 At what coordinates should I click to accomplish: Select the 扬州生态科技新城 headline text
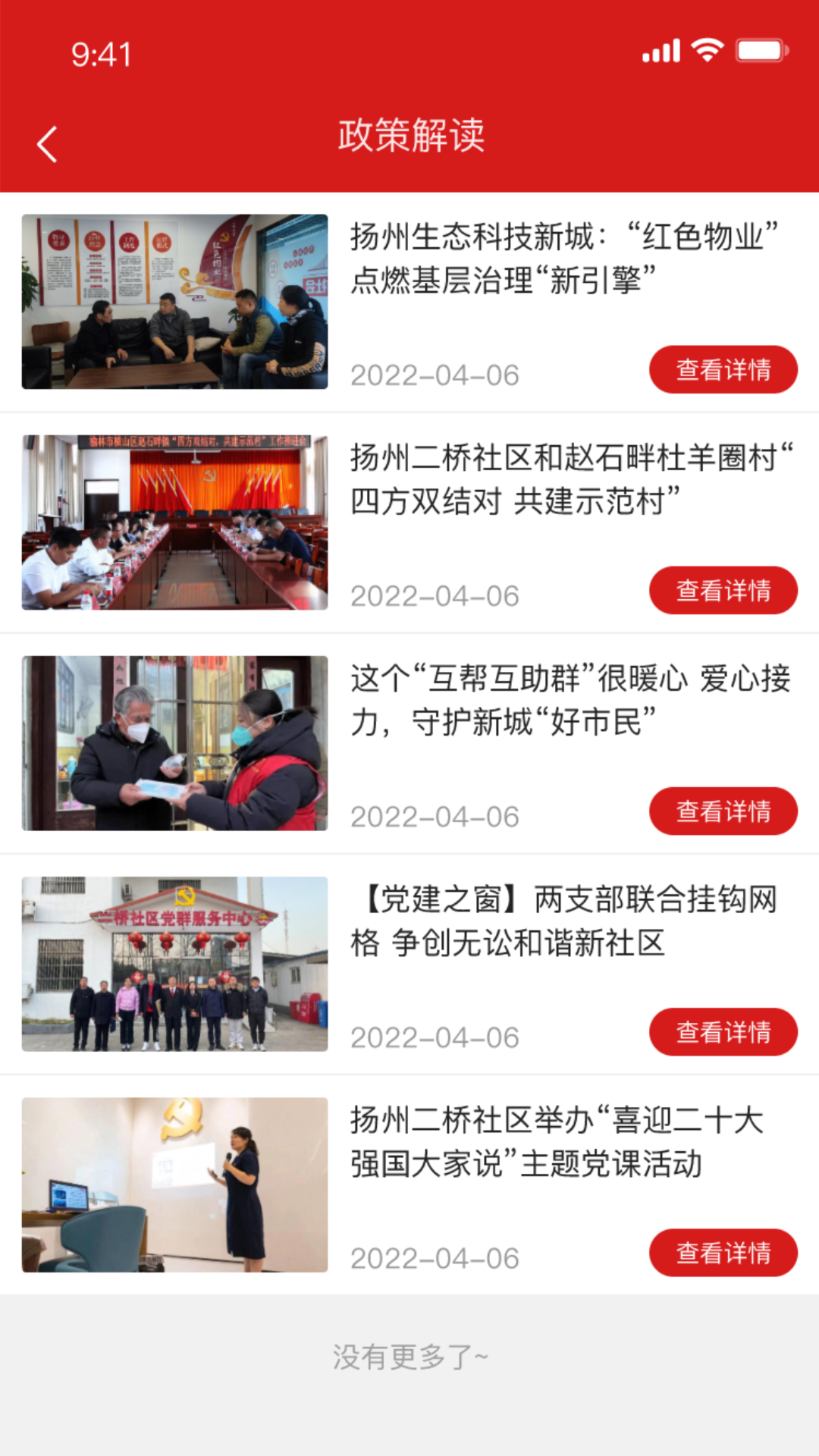(567, 258)
